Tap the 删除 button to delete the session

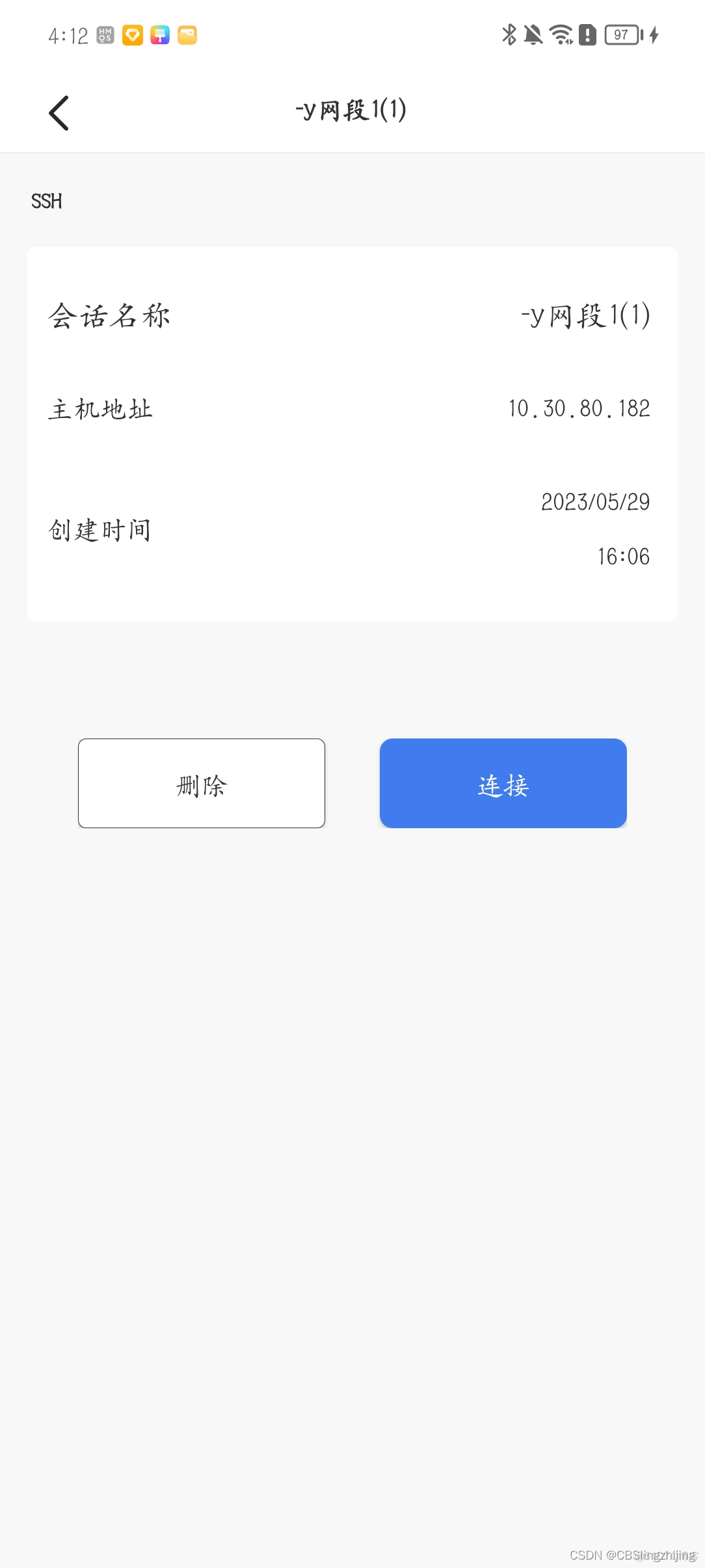(x=202, y=783)
